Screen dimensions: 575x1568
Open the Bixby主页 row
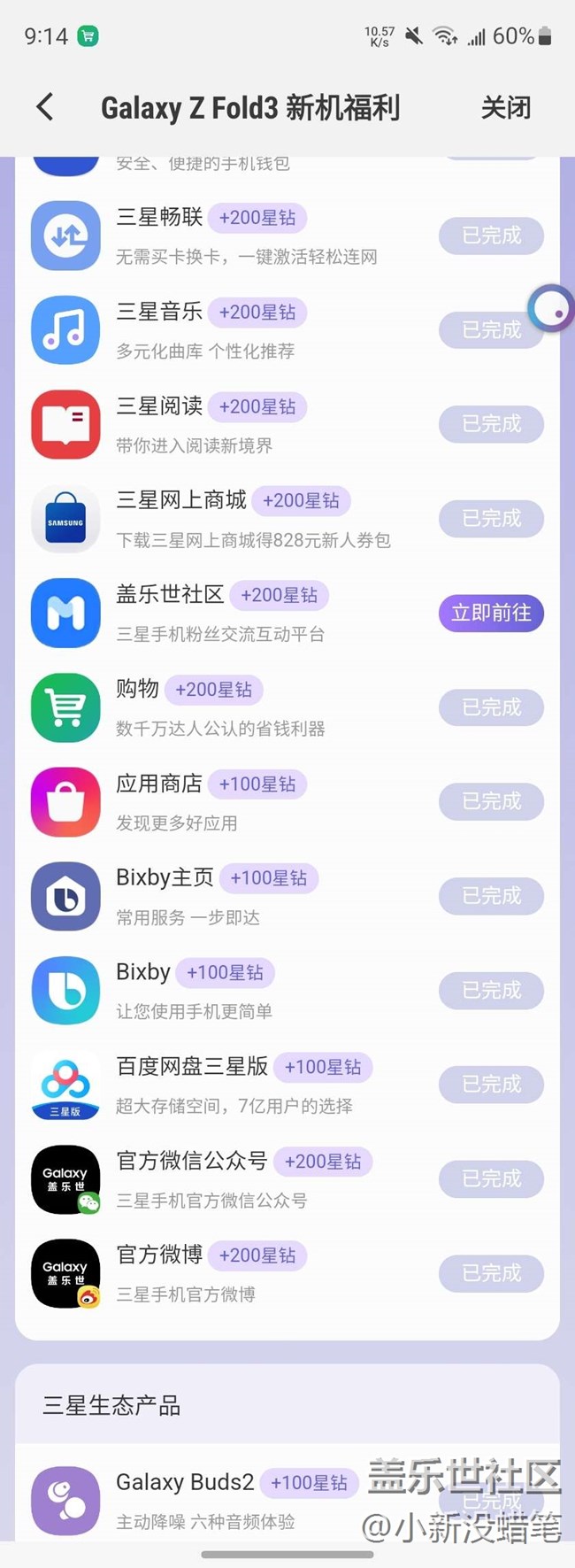click(165, 877)
